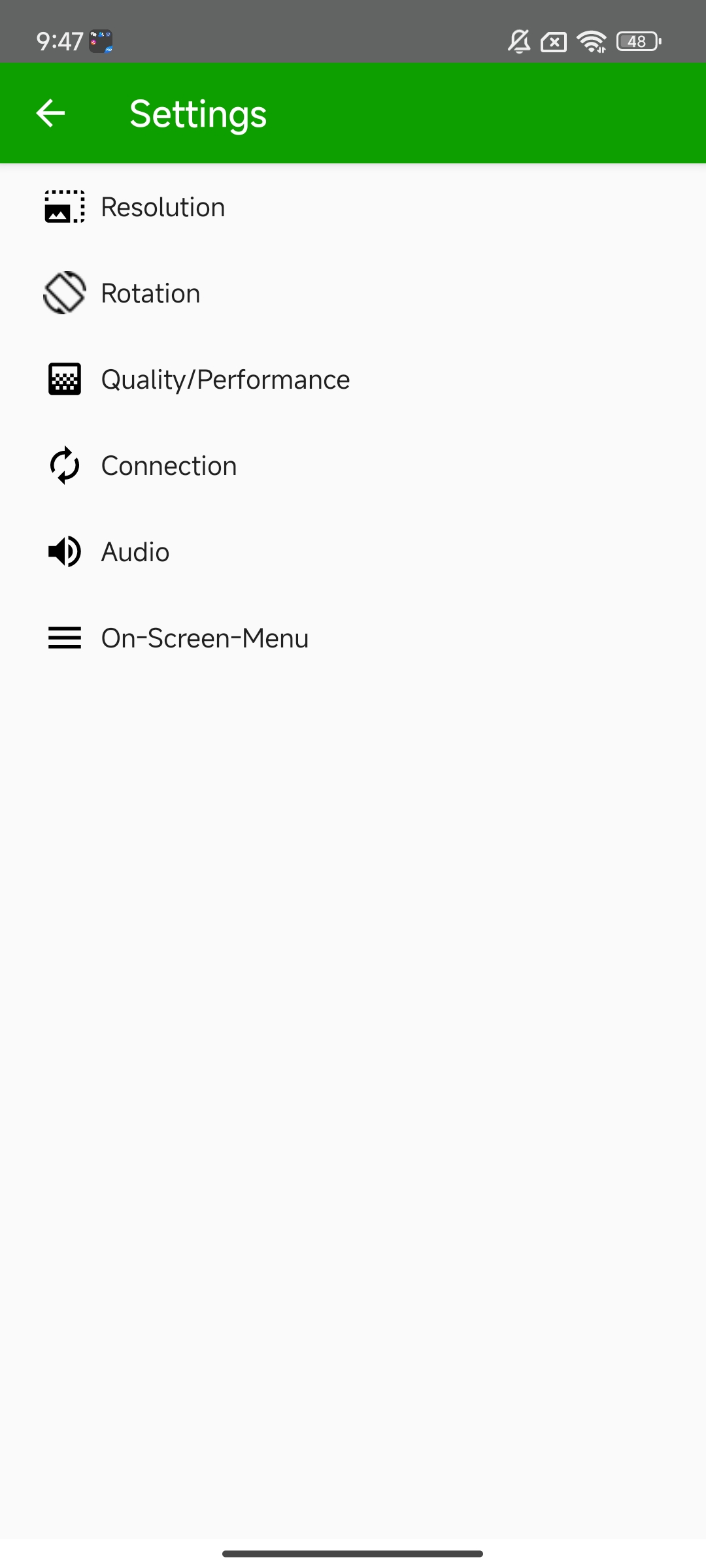The width and height of the screenshot is (706, 1568).
Task: Tap the Connection settings row
Action: point(169,466)
